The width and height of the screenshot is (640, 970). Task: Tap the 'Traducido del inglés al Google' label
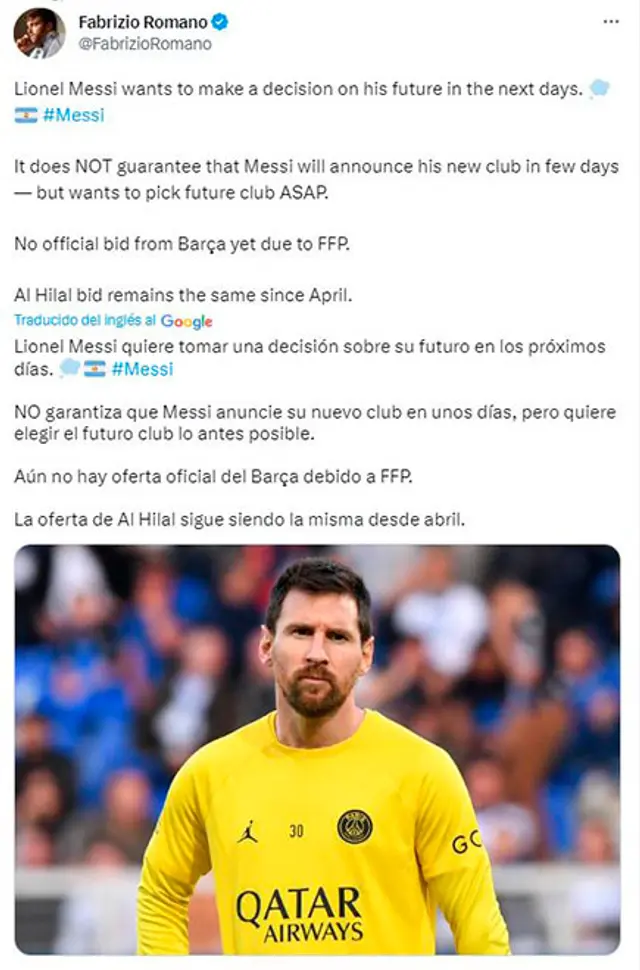(113, 321)
